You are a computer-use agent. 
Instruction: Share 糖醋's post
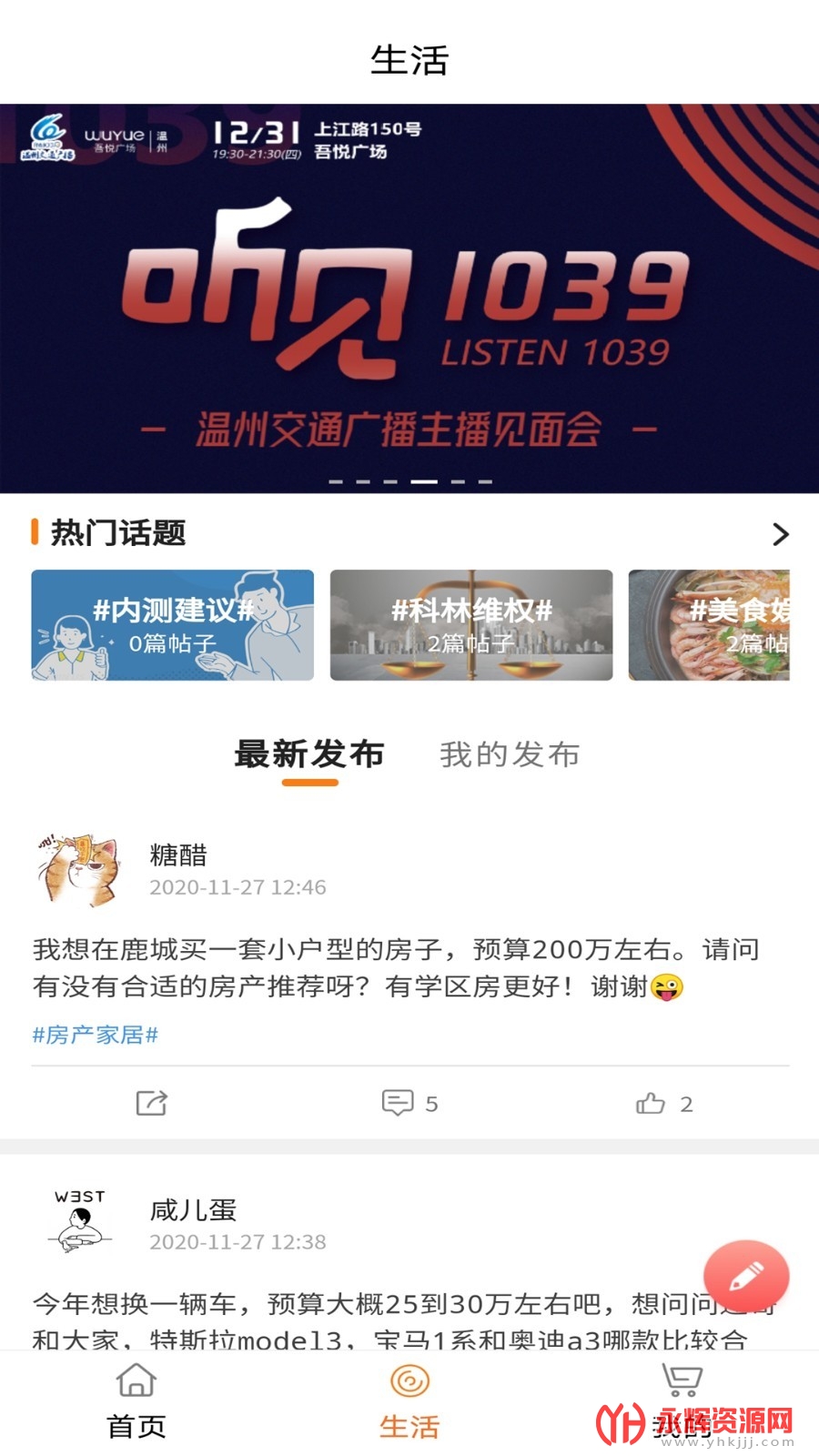click(151, 1103)
